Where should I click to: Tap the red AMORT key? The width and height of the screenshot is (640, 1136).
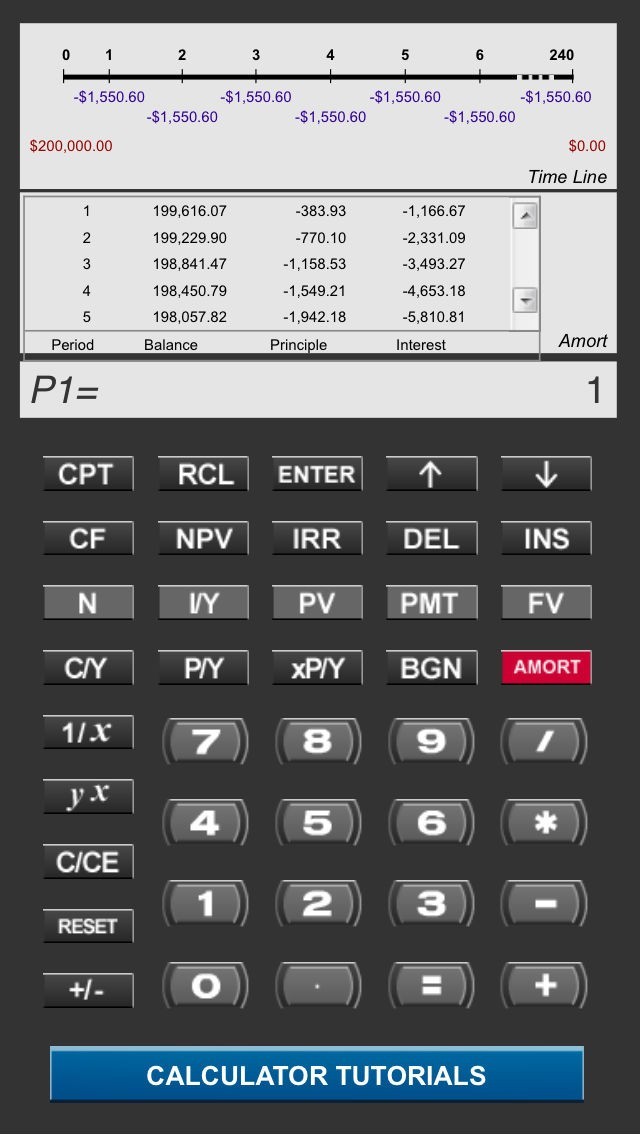(546, 667)
